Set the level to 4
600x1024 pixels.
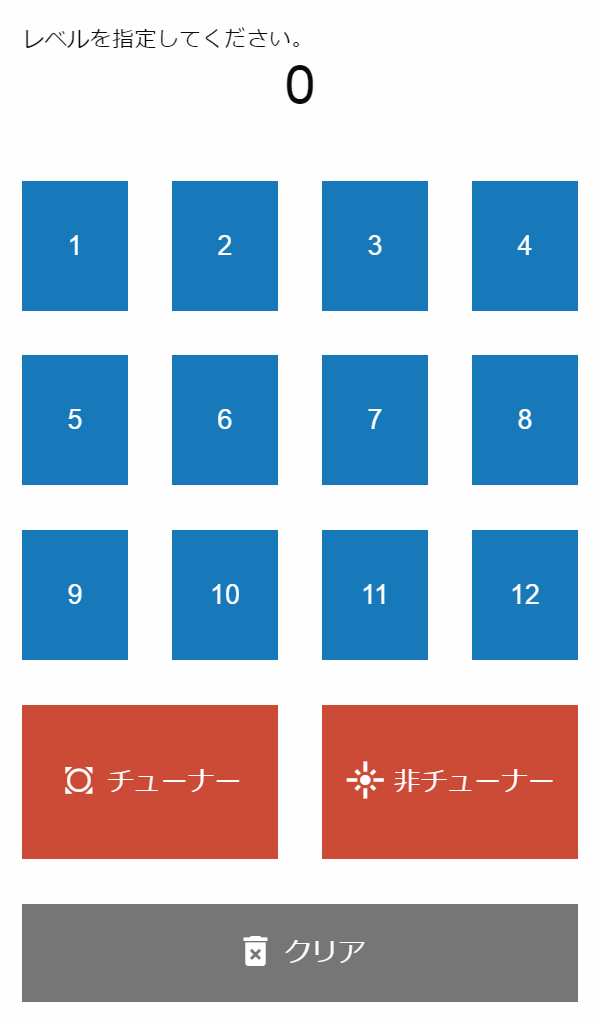[525, 246]
